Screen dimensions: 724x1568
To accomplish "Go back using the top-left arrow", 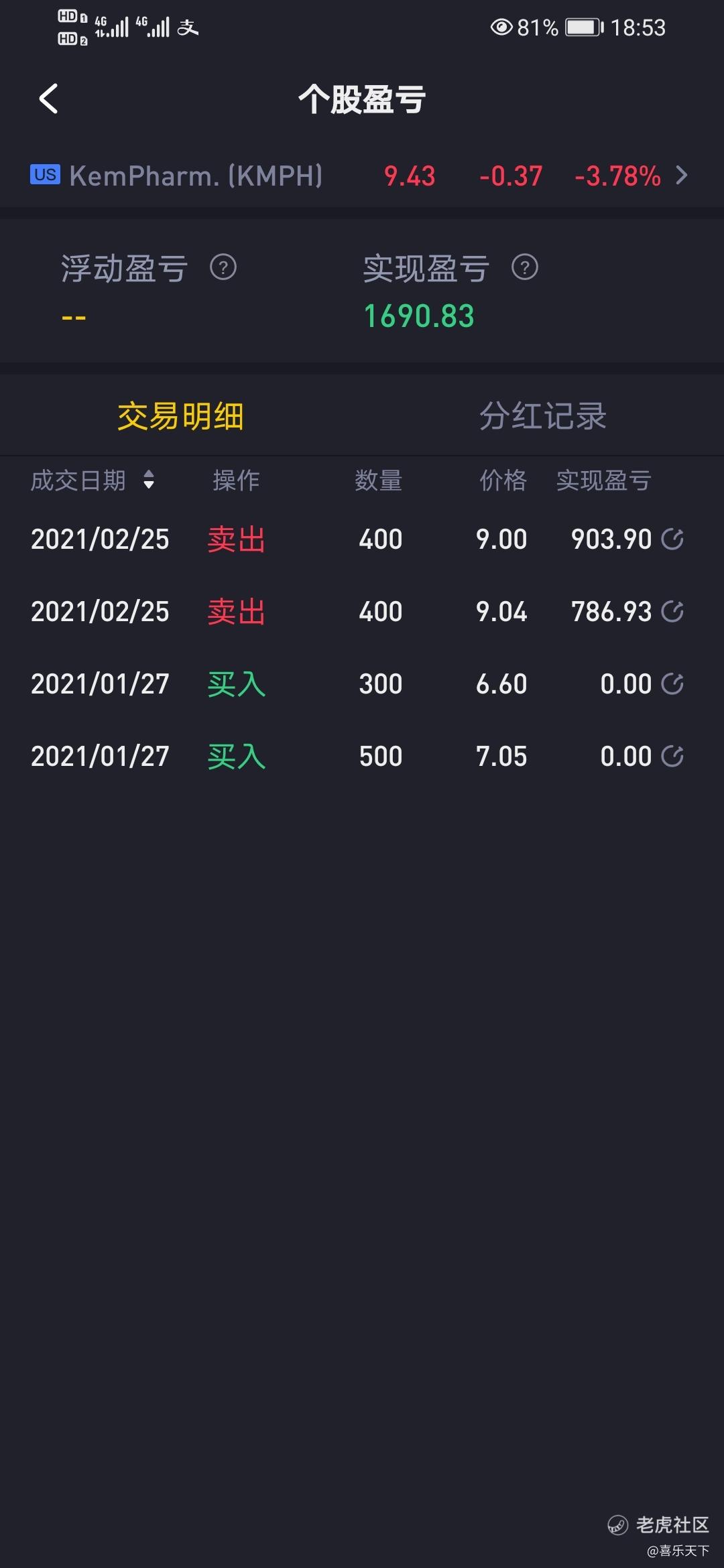I will point(48,99).
